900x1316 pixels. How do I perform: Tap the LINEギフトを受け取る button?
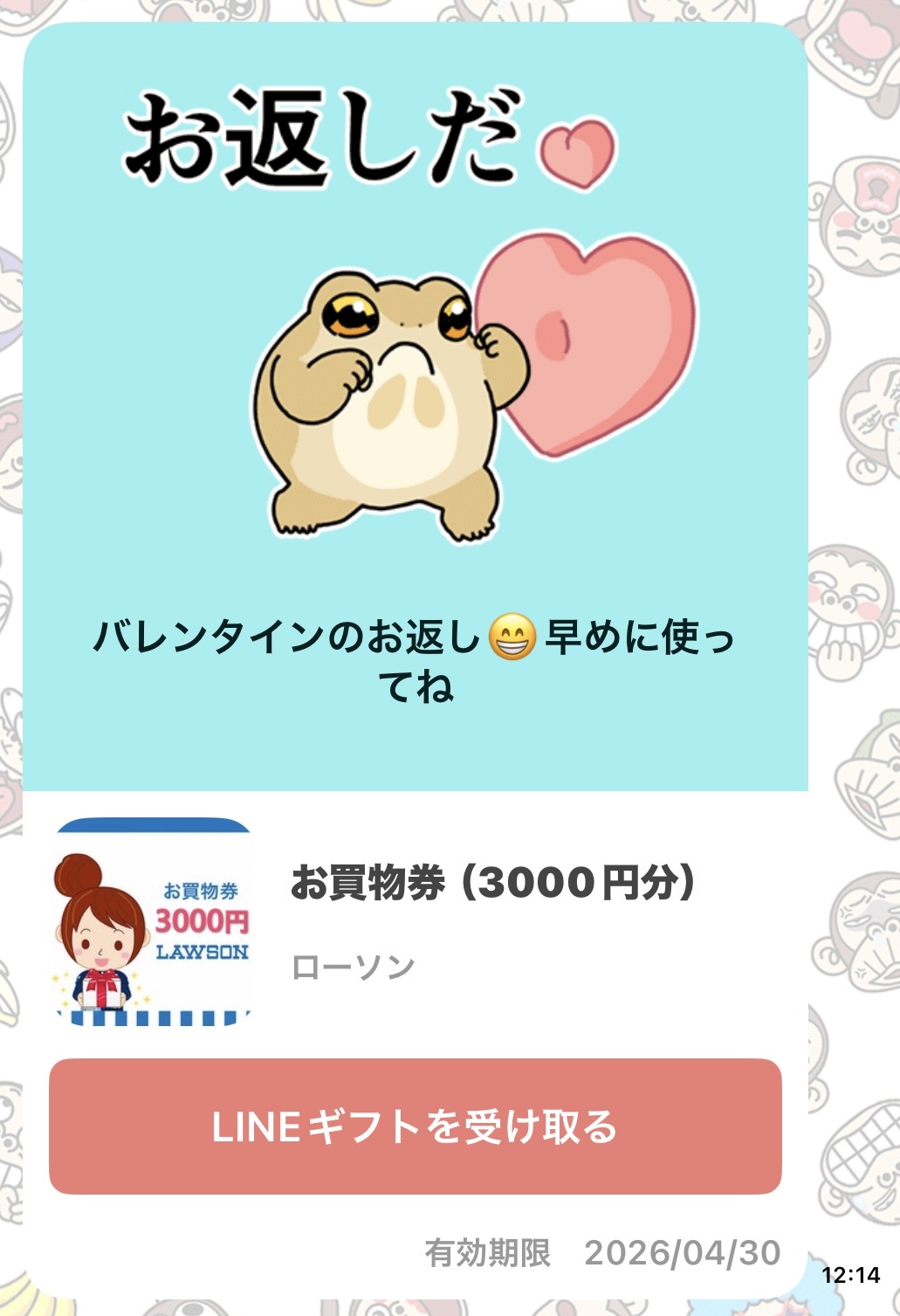(415, 1127)
